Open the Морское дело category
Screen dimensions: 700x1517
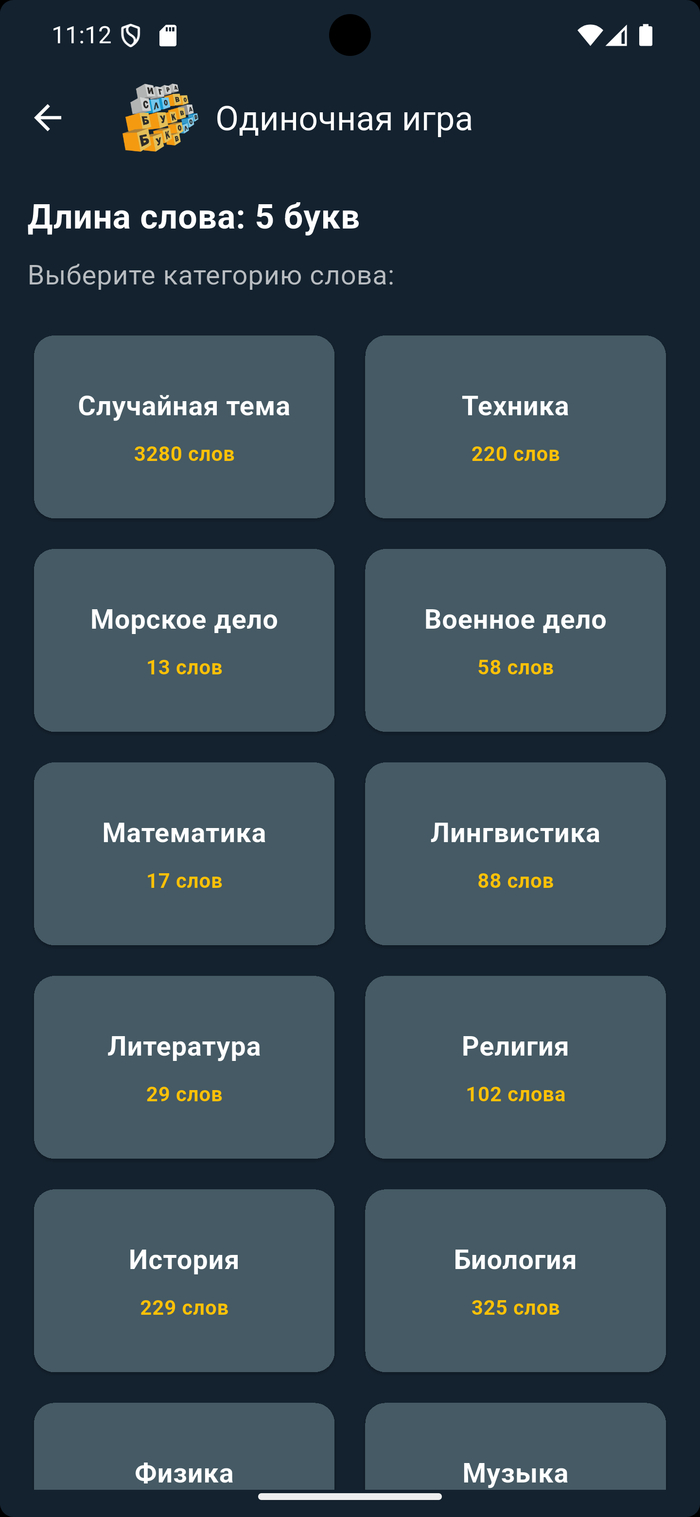pos(184,640)
